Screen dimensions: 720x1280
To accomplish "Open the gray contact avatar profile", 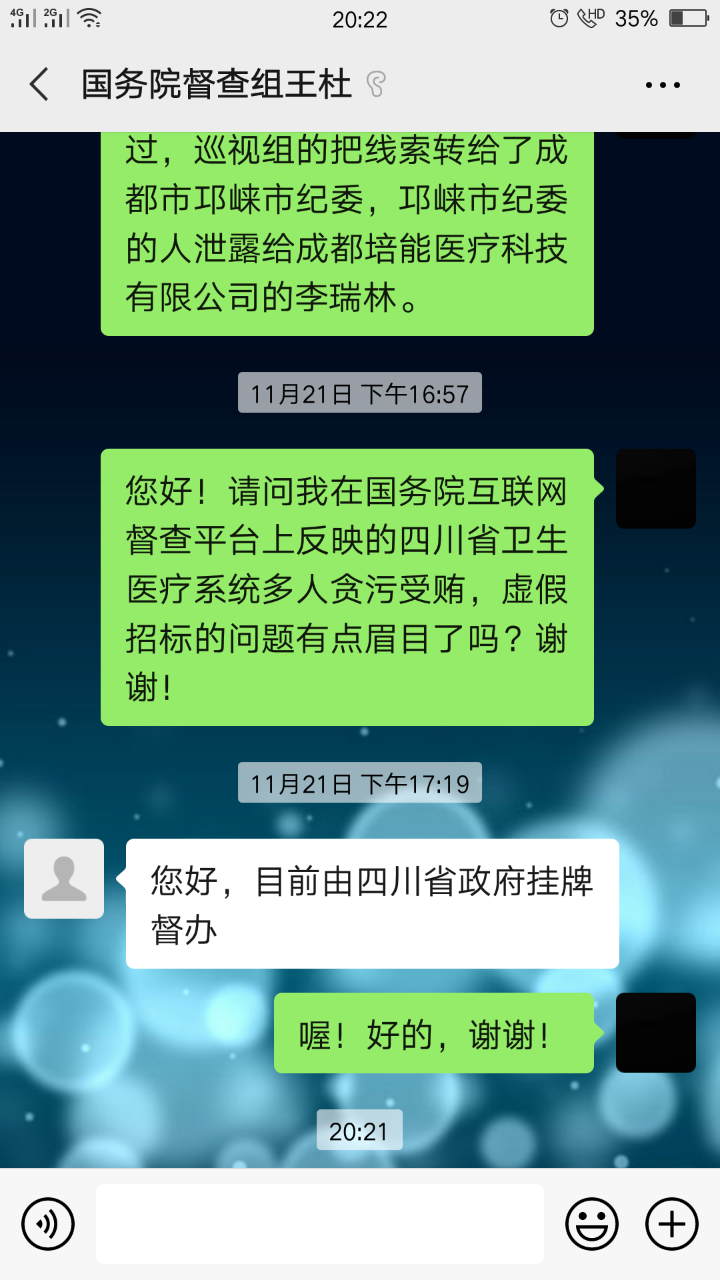I will tap(64, 878).
